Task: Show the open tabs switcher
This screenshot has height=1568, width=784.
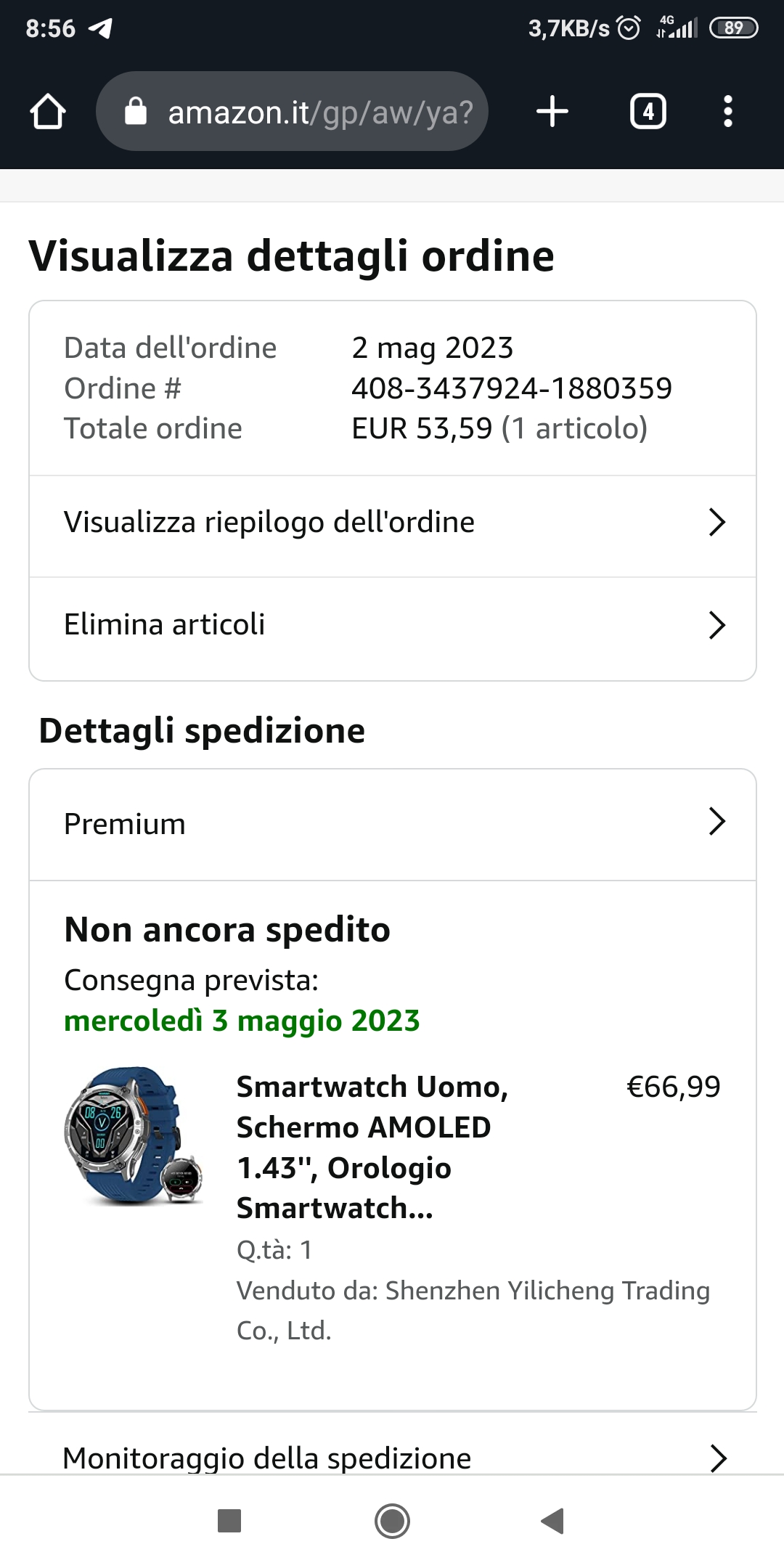Action: tap(648, 112)
